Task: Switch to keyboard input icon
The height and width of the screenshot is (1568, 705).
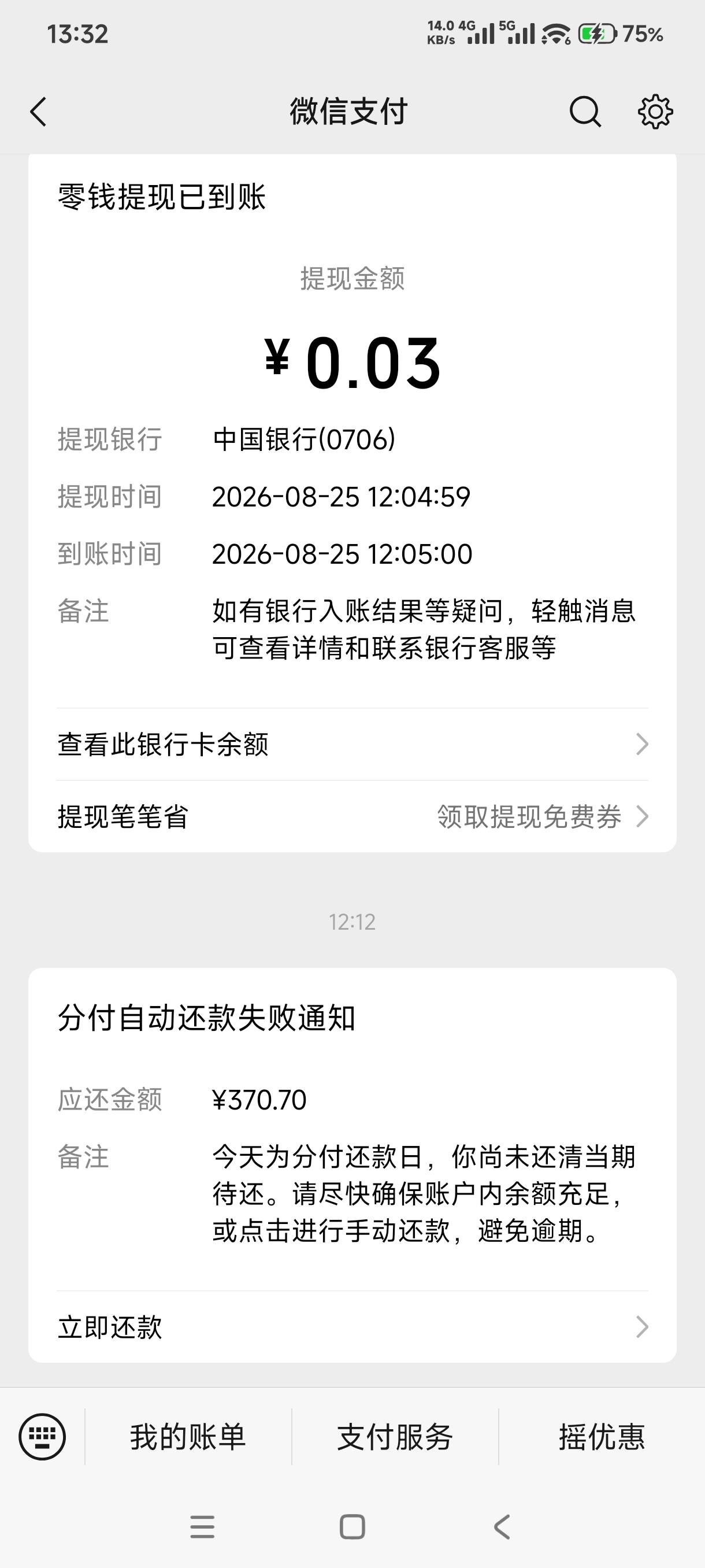Action: (42, 1437)
